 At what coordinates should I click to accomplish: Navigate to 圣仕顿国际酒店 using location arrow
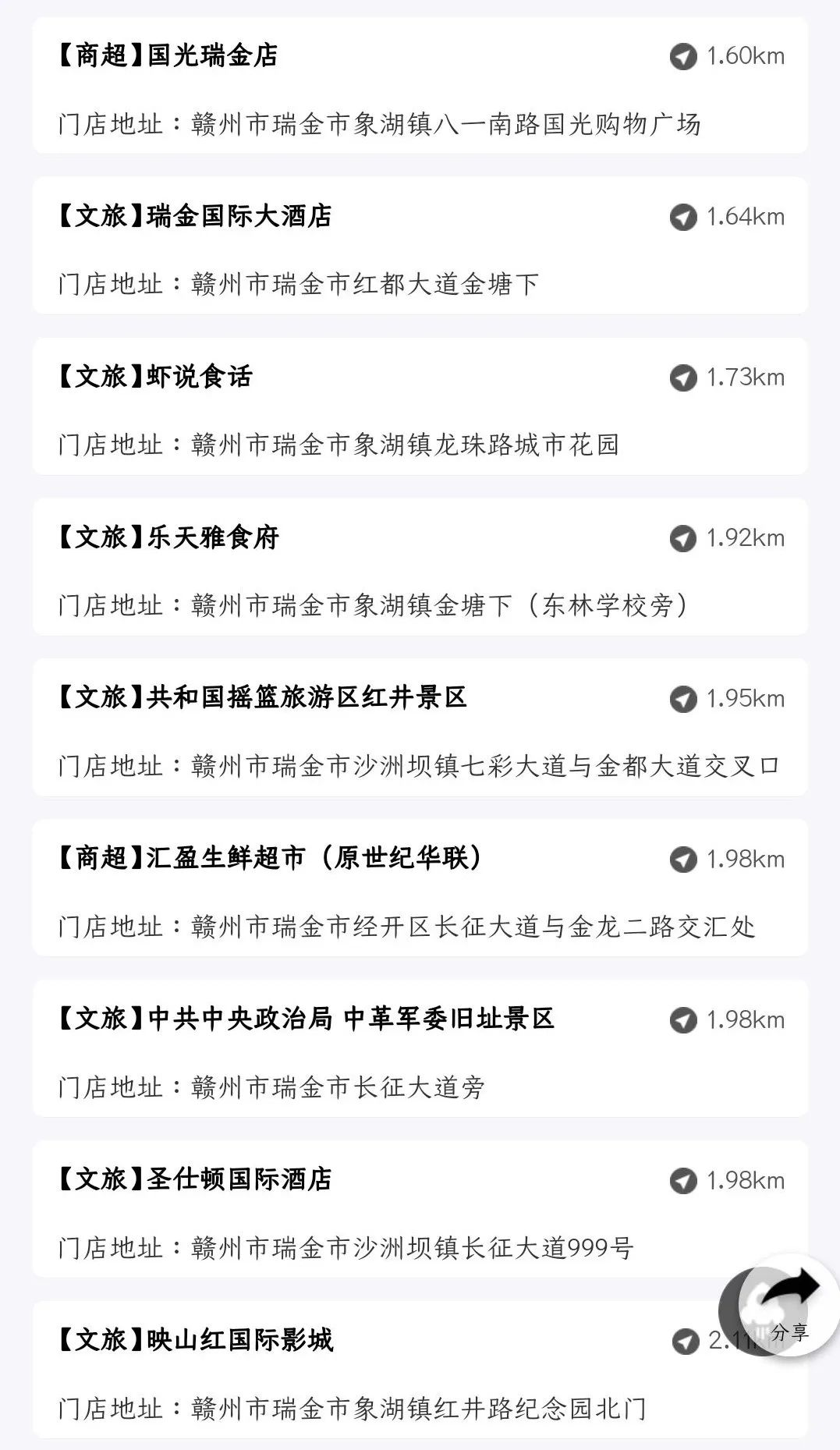pyautogui.click(x=683, y=1181)
